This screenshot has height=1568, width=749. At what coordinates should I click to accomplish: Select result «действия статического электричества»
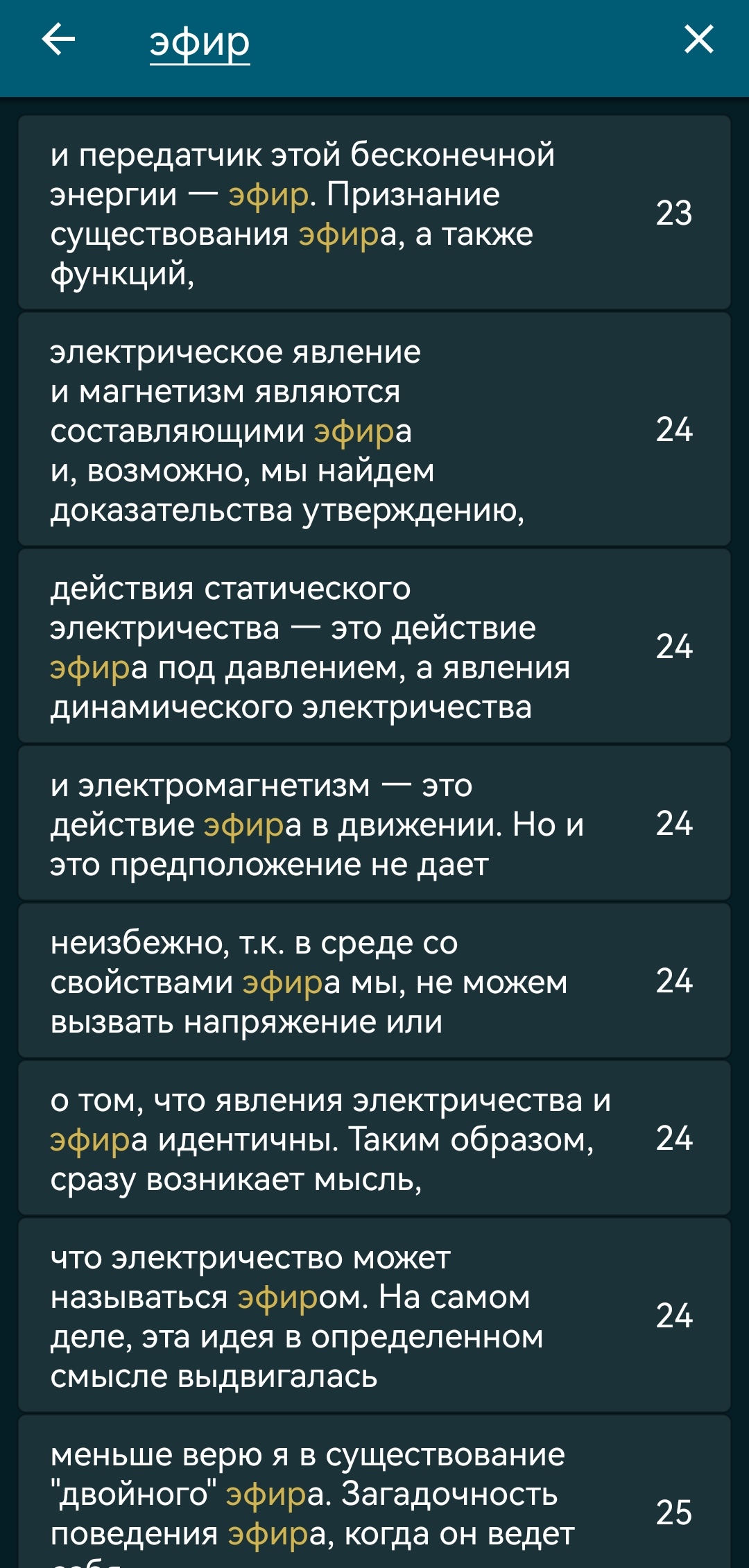374,646
